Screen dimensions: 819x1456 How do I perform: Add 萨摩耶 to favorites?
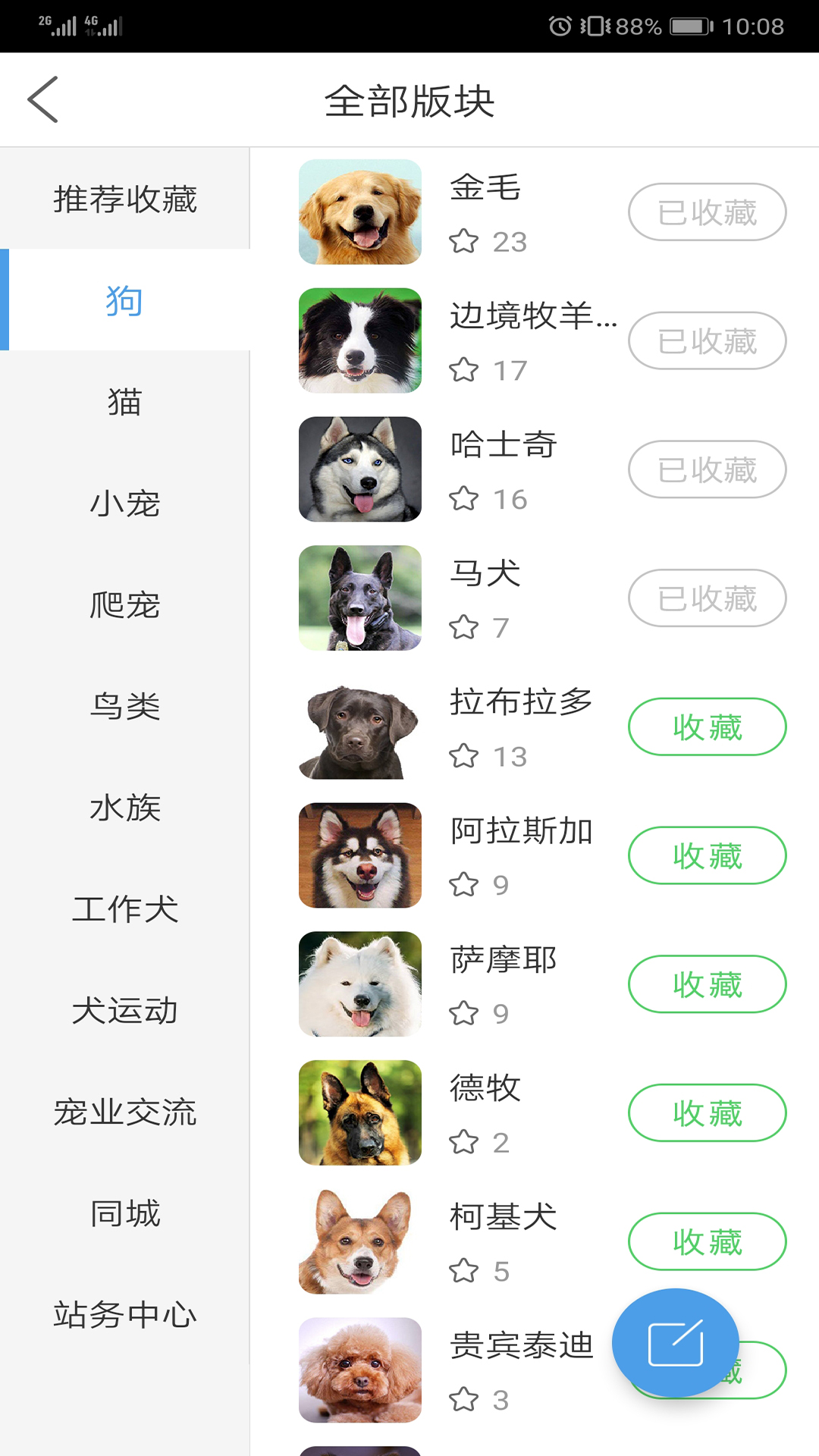(x=707, y=984)
